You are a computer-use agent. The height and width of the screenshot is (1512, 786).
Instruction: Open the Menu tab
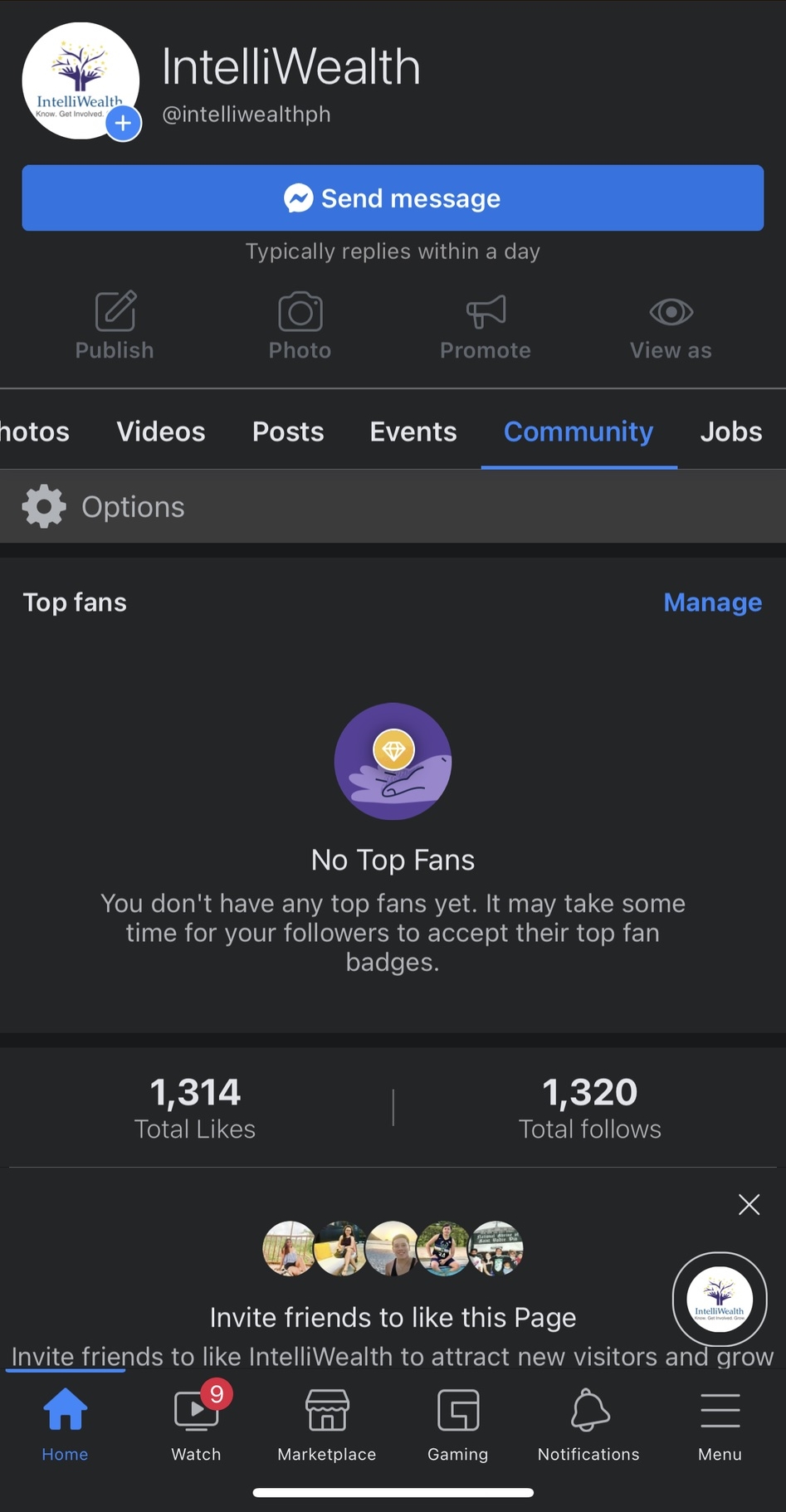pyautogui.click(x=720, y=1423)
